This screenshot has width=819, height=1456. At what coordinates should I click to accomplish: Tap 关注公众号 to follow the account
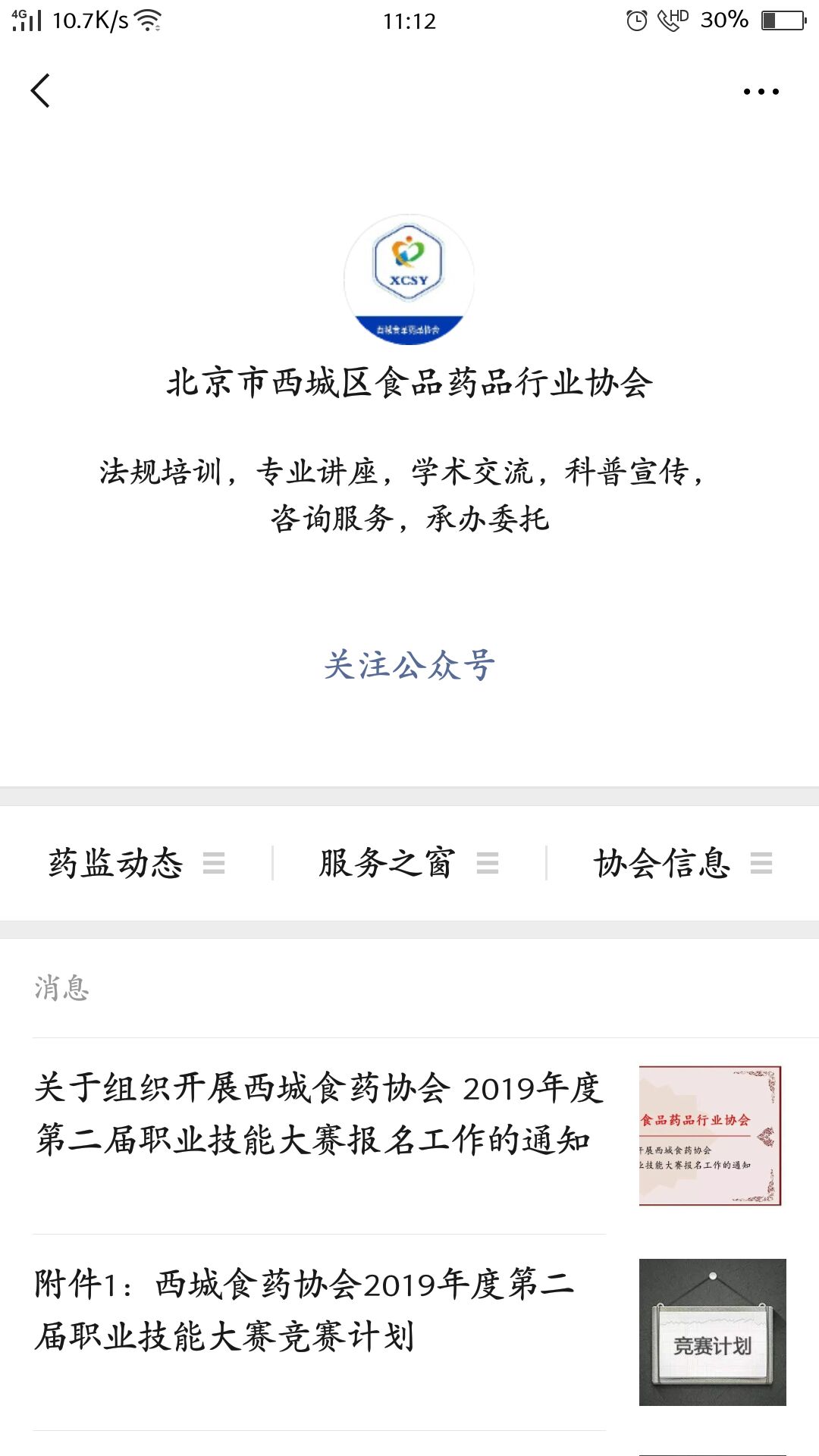[409, 666]
